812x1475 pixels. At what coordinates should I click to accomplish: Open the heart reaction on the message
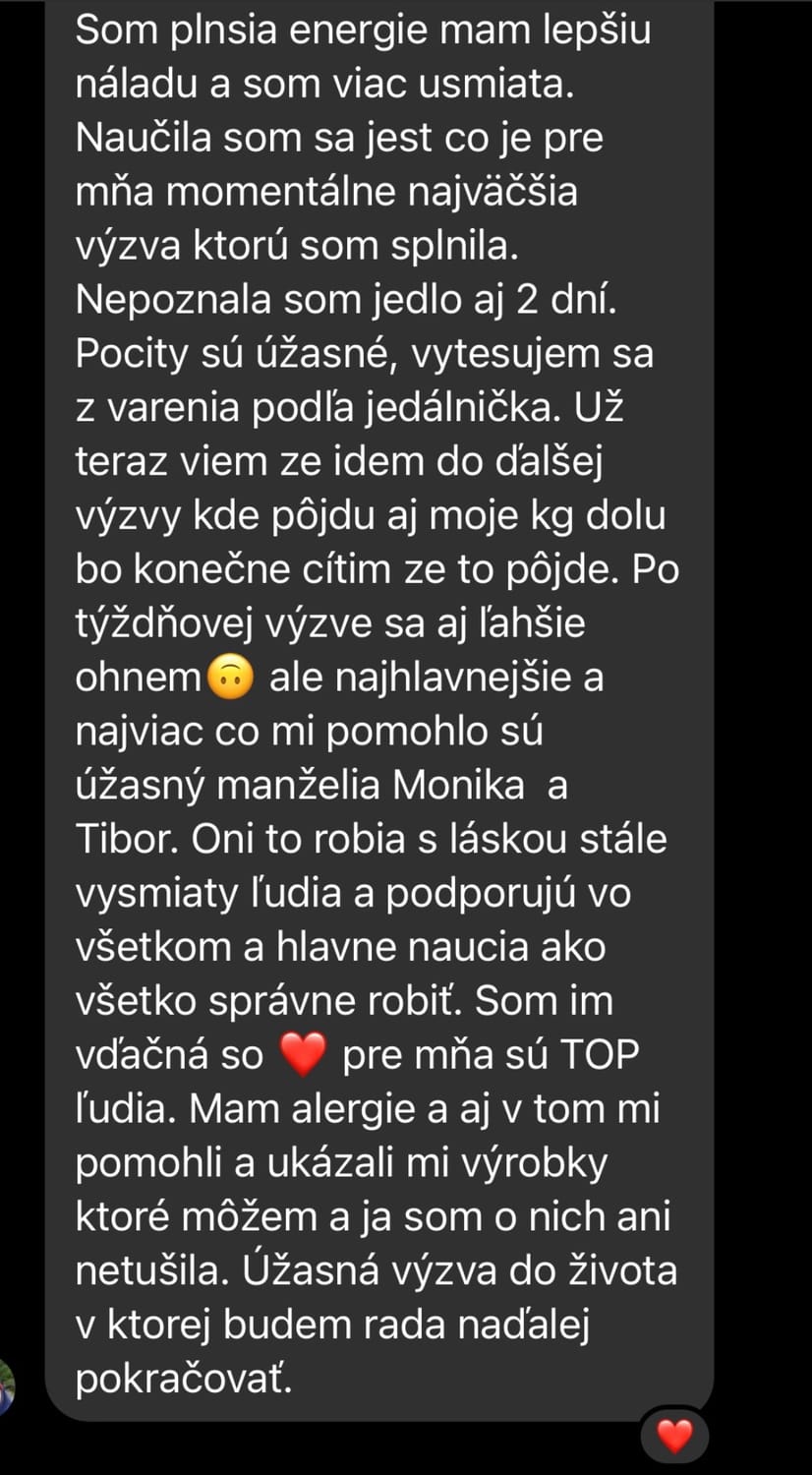tap(674, 1437)
